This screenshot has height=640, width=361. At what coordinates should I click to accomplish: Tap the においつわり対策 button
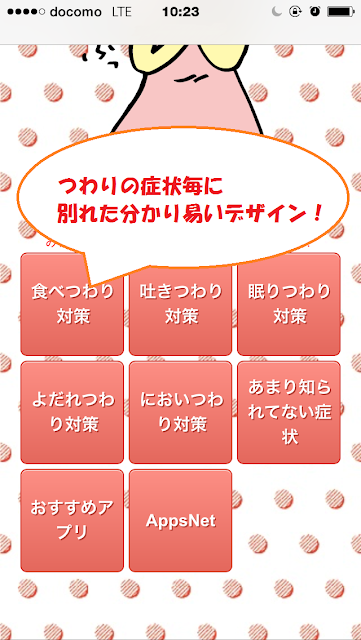tap(180, 412)
